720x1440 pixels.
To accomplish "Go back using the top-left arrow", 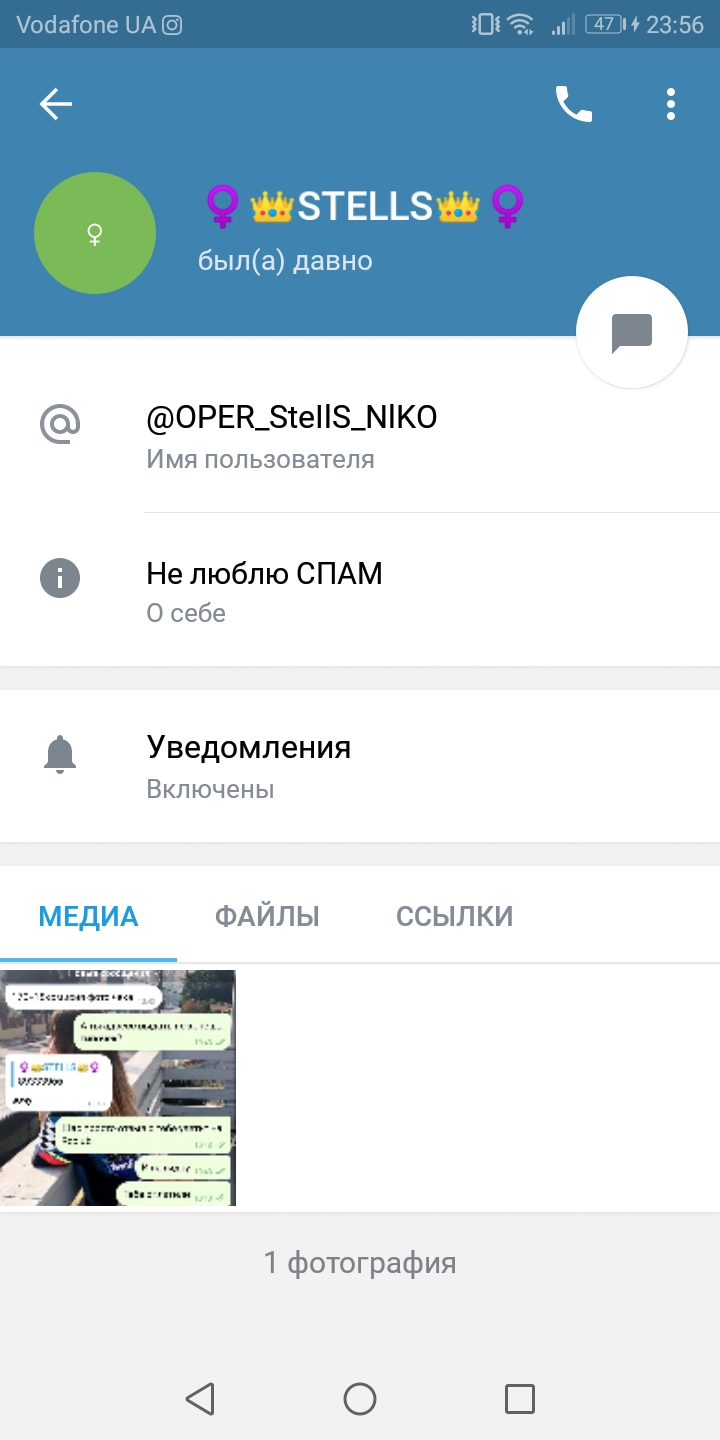I will [x=56, y=104].
